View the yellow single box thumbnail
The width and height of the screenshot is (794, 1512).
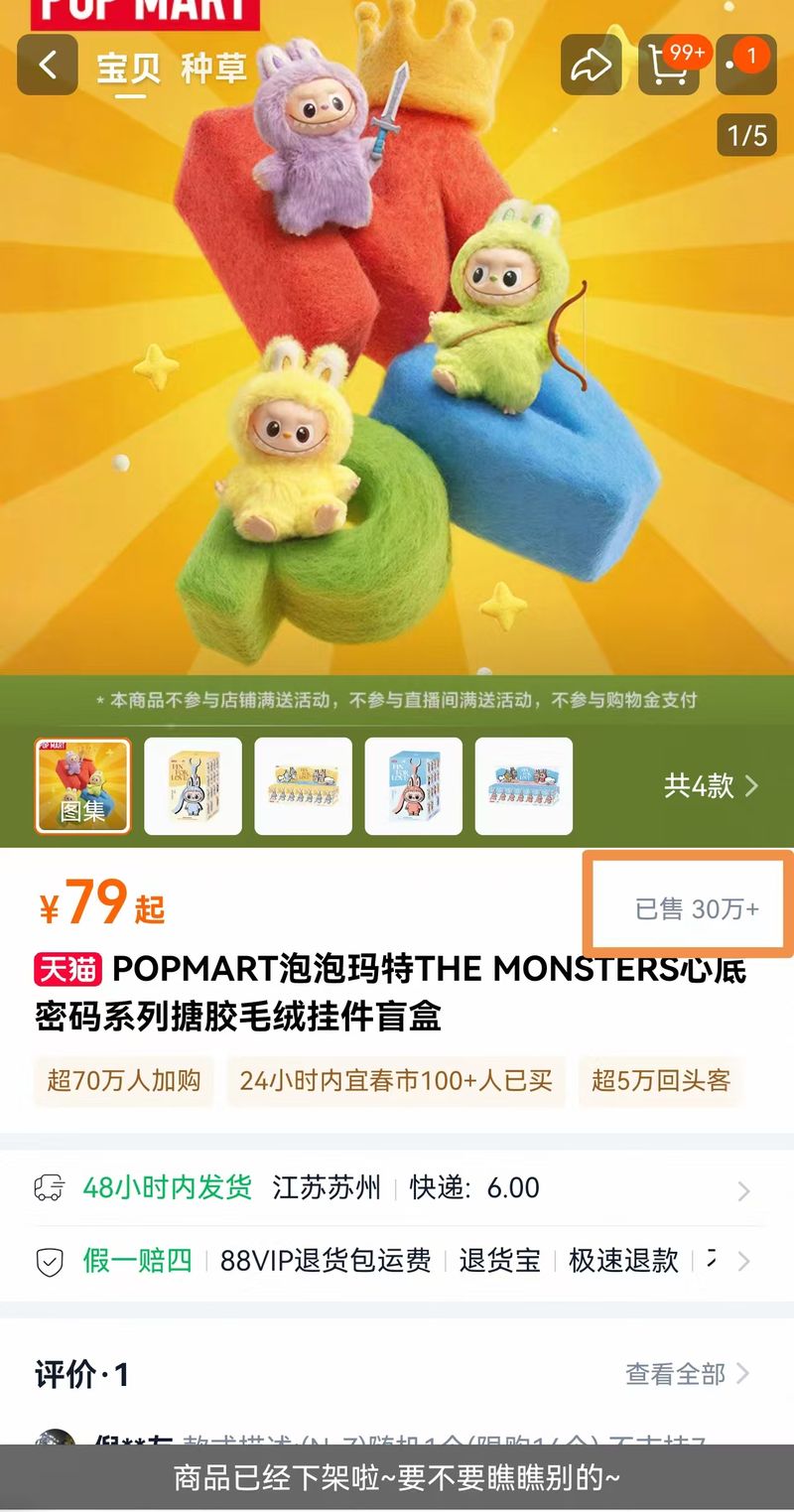click(x=194, y=785)
